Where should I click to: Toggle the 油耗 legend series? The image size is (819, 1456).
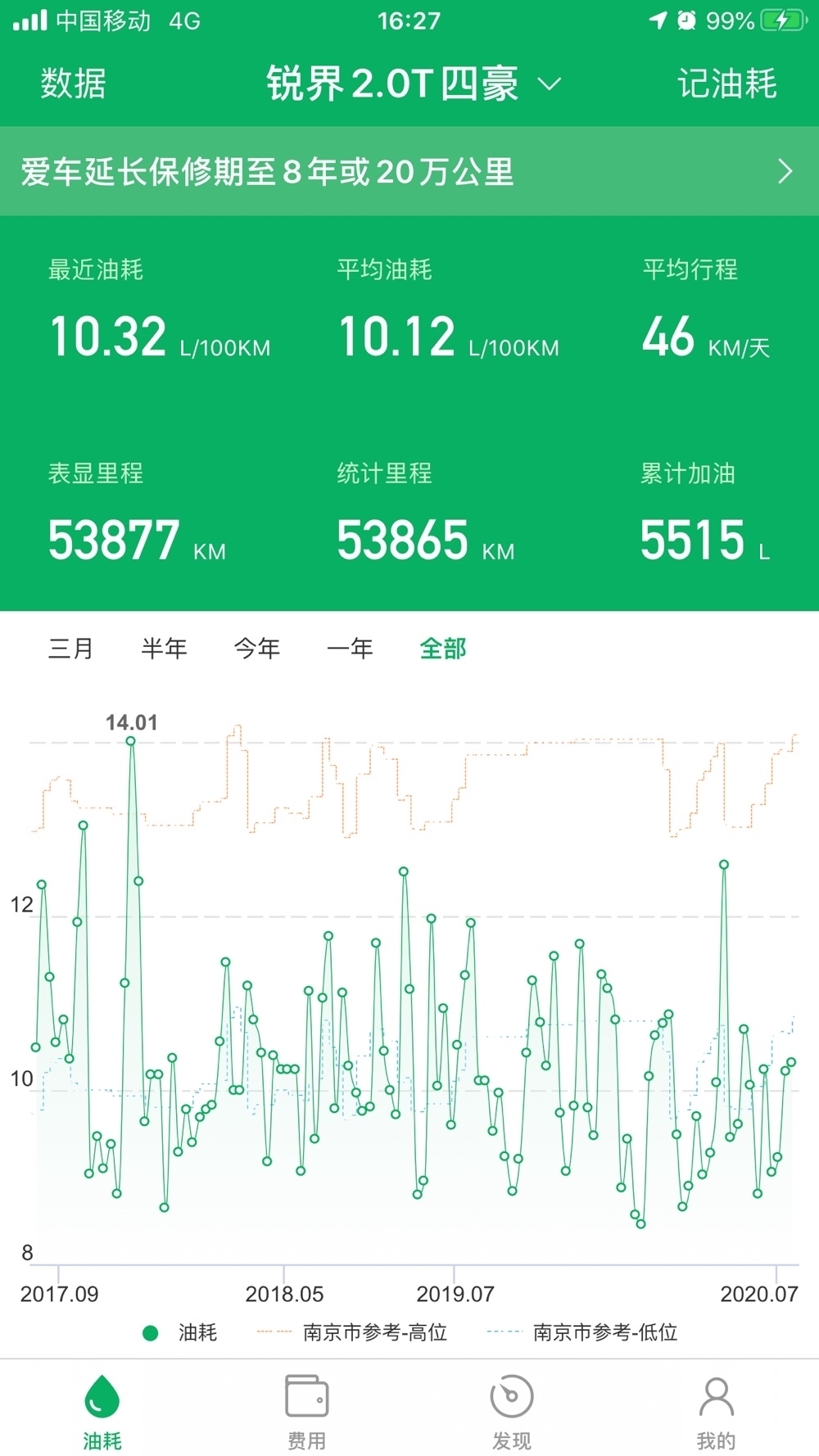[x=180, y=1332]
